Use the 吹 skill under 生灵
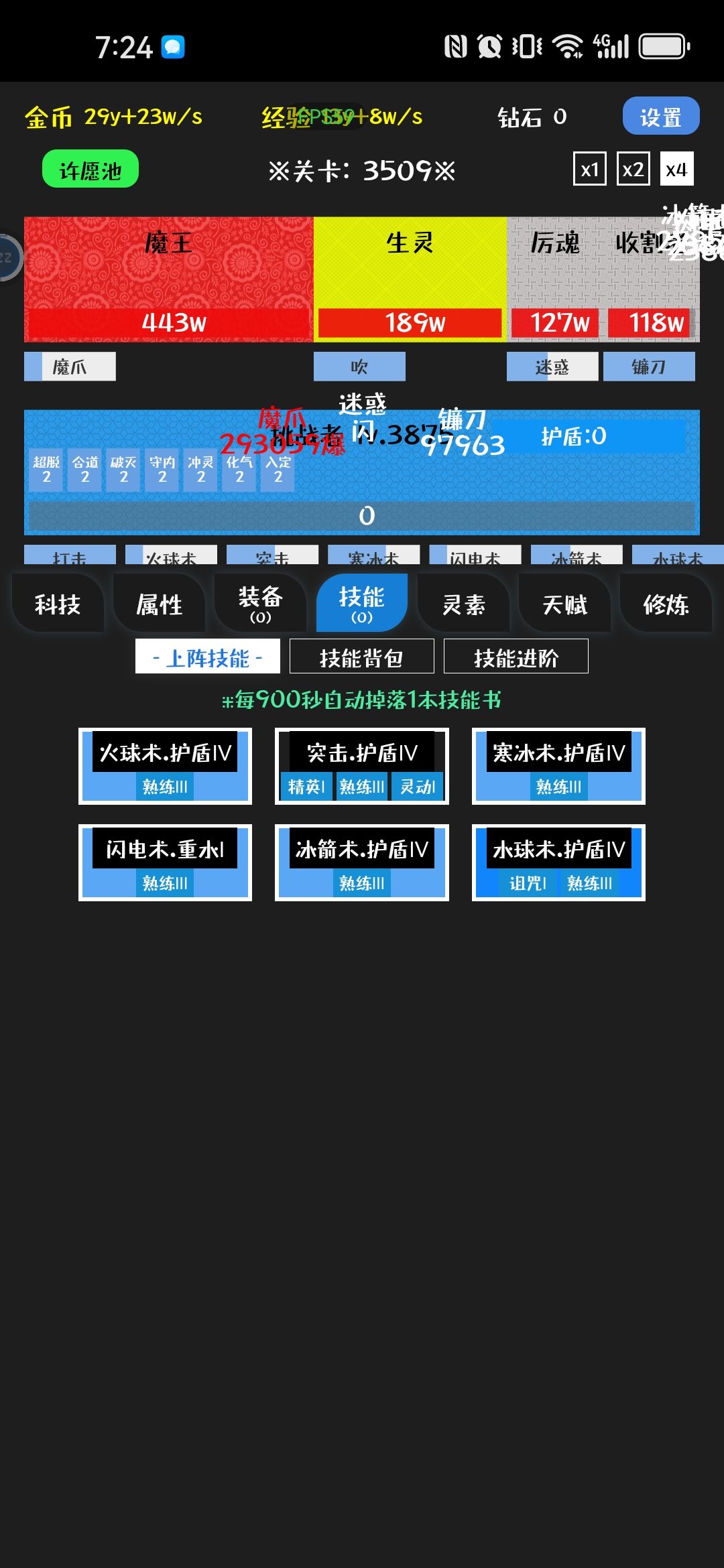 (361, 367)
